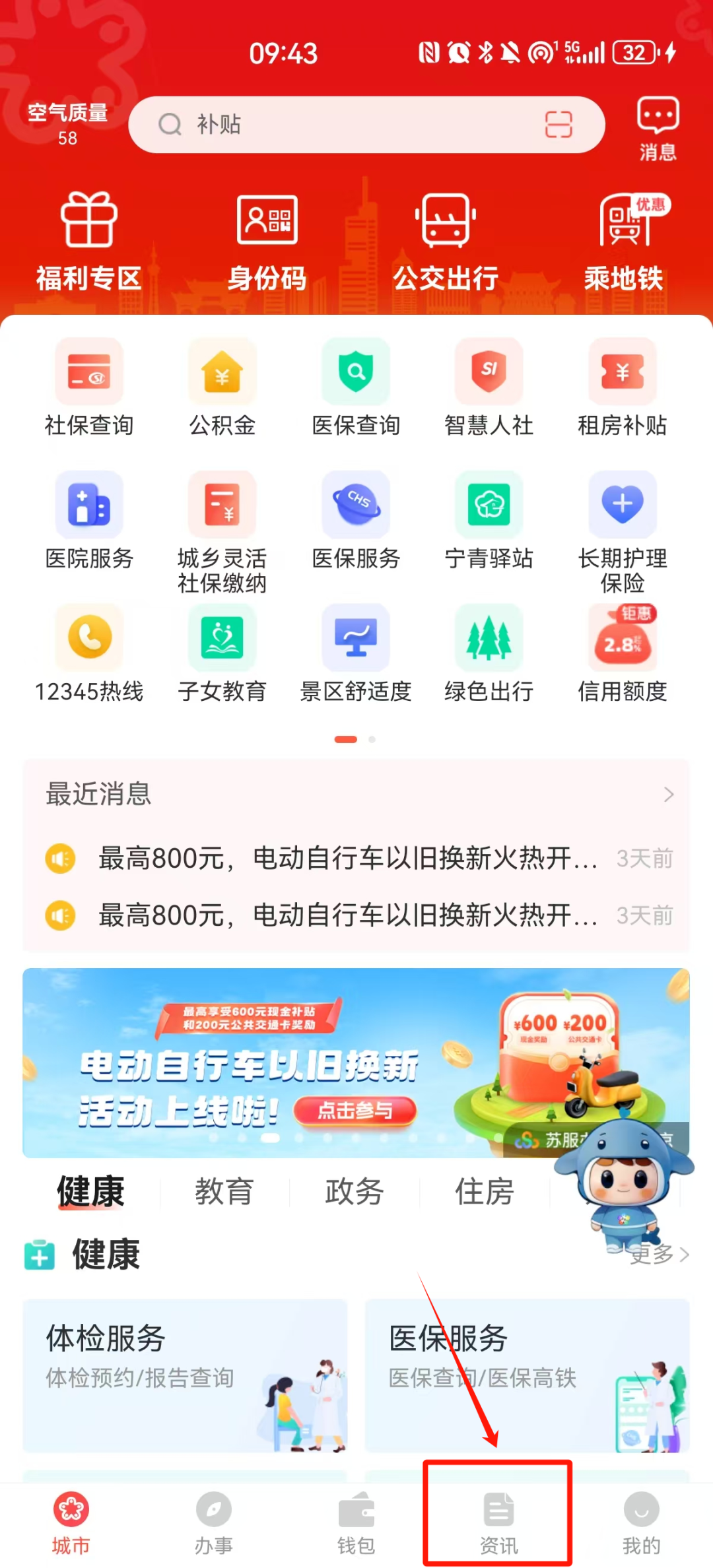Open 12345热线 hotline
The image size is (713, 1568).
click(89, 654)
